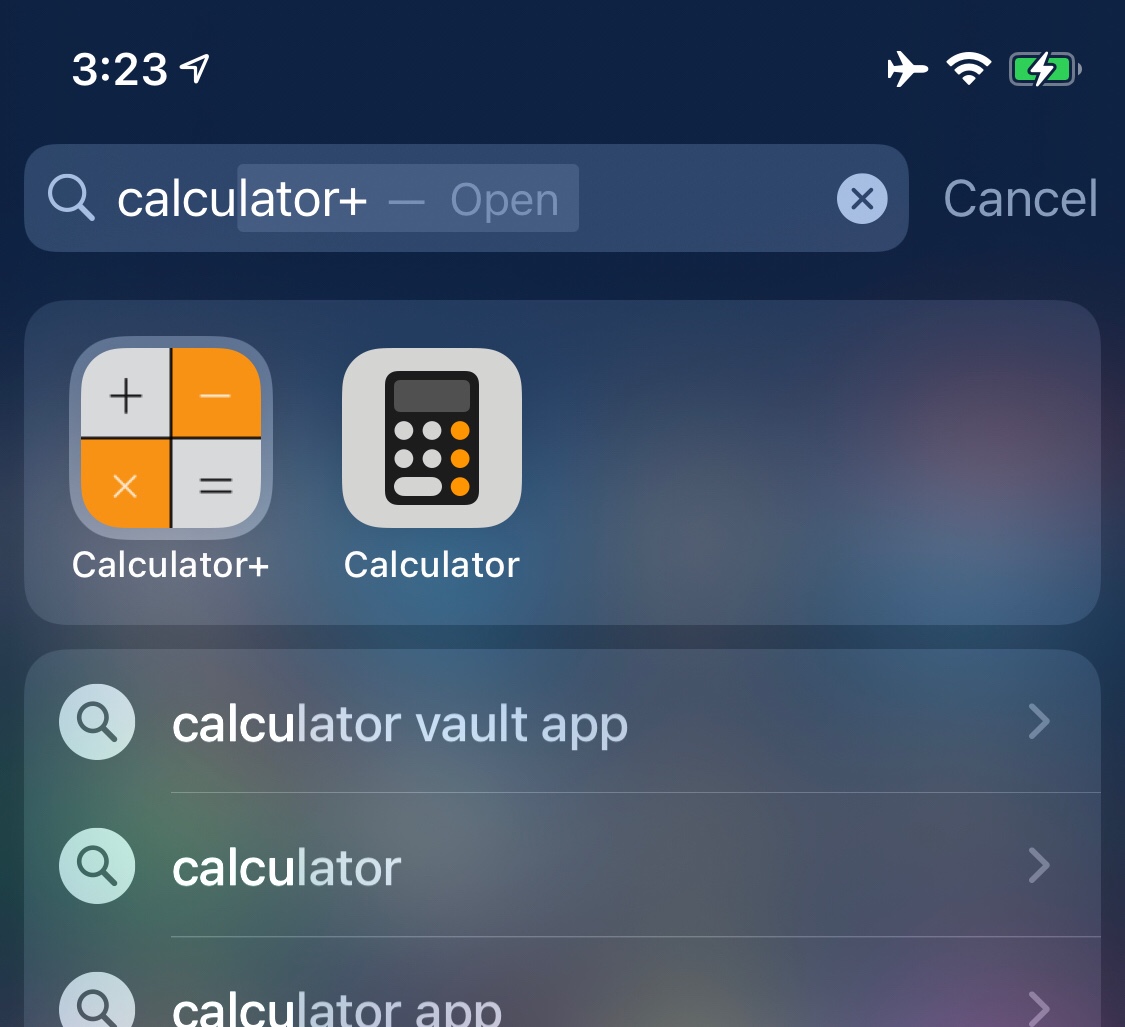Image resolution: width=1125 pixels, height=1027 pixels.
Task: Pick the "calculator app" suggestion
Action: (560, 1005)
